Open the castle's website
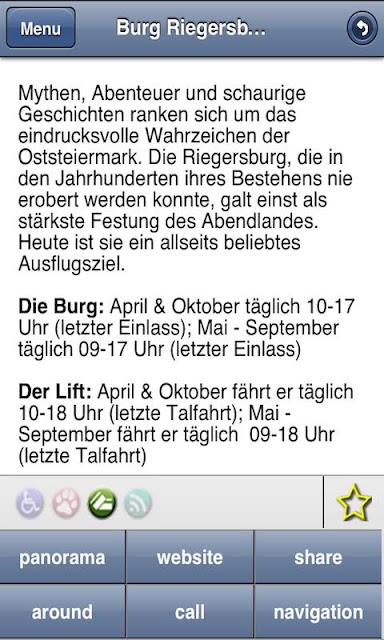The image size is (384, 640). click(x=190, y=557)
